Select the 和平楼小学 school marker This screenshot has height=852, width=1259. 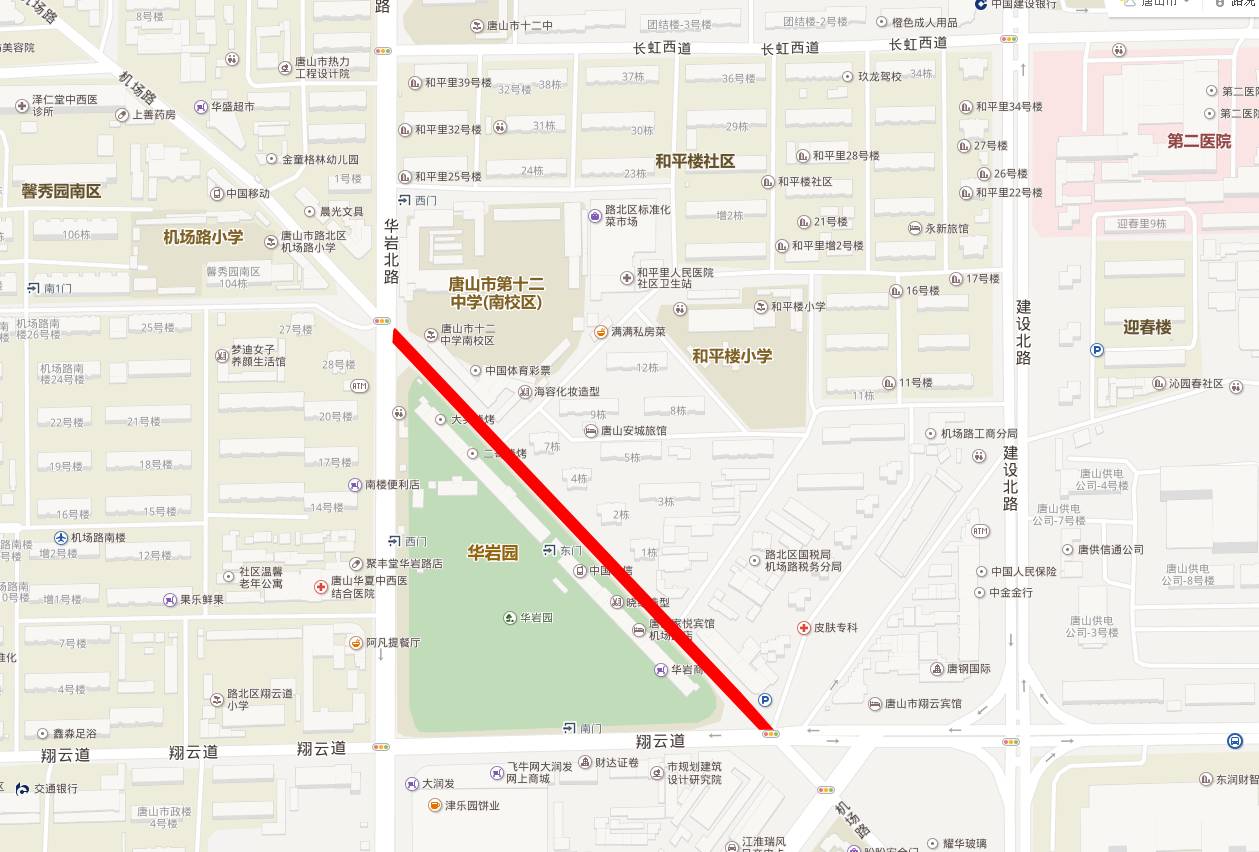pyautogui.click(x=732, y=356)
